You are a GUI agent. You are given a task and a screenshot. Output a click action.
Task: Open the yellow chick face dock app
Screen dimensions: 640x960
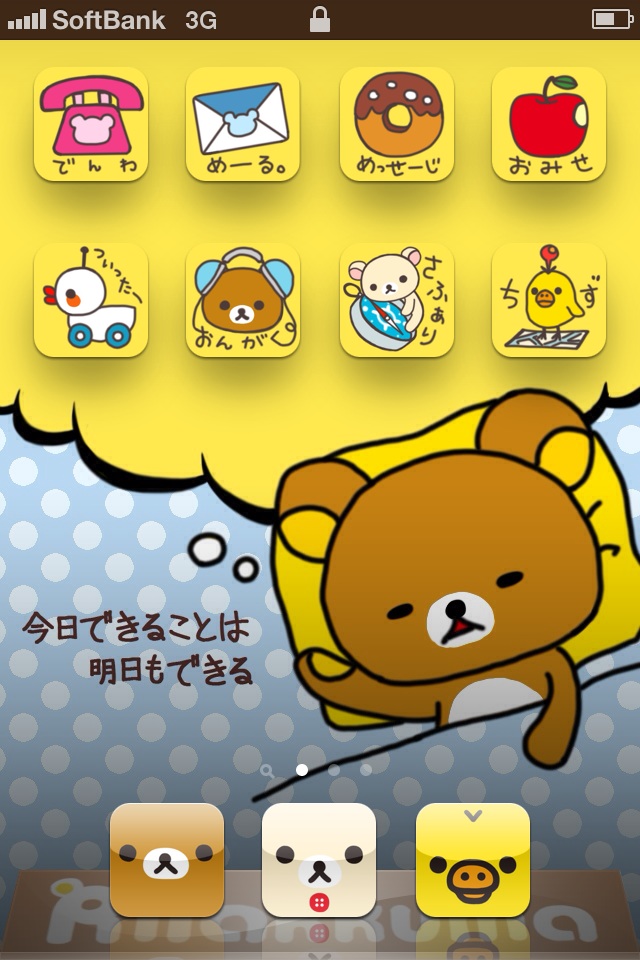(x=473, y=860)
